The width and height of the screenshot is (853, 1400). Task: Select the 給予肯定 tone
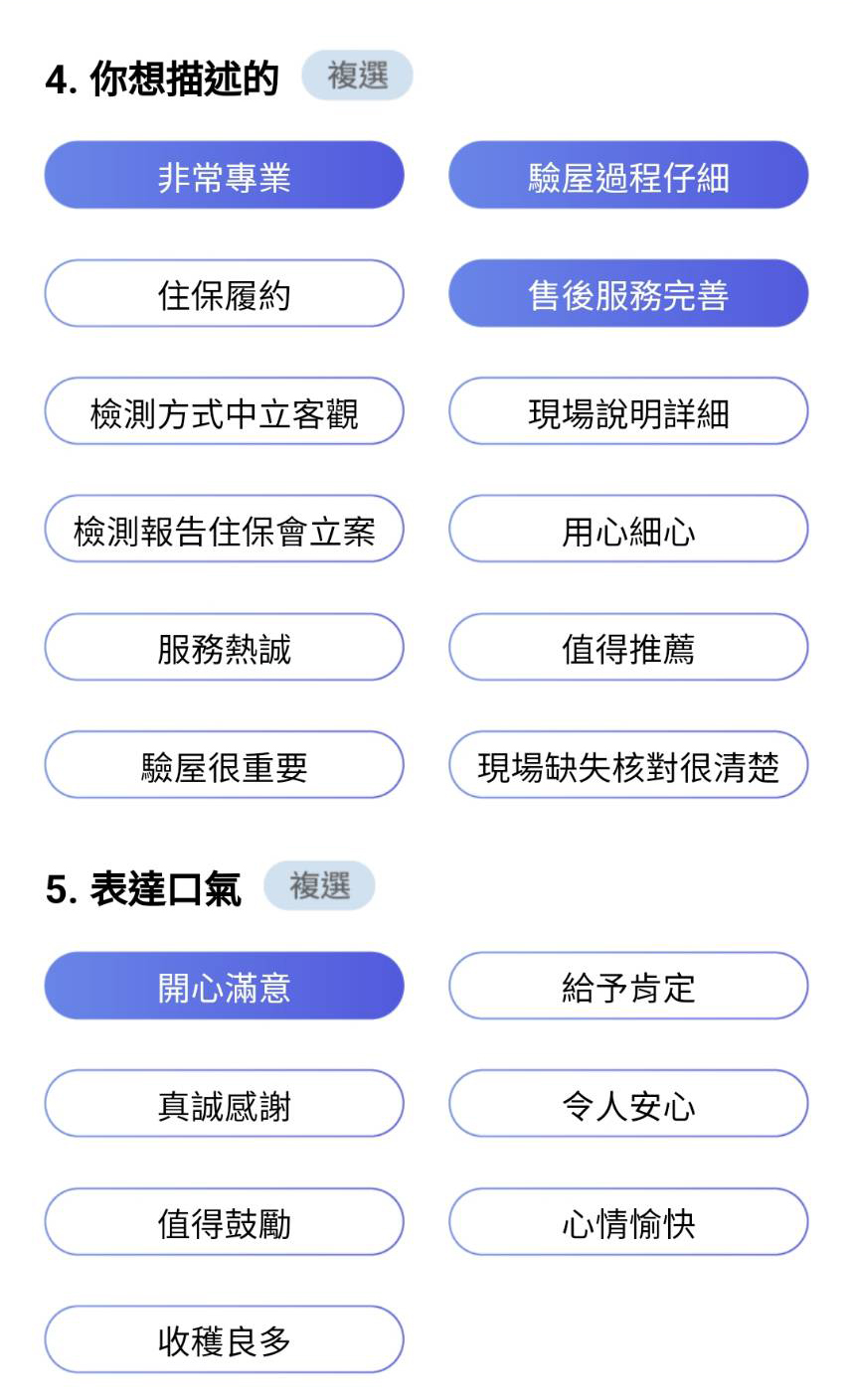pos(628,986)
